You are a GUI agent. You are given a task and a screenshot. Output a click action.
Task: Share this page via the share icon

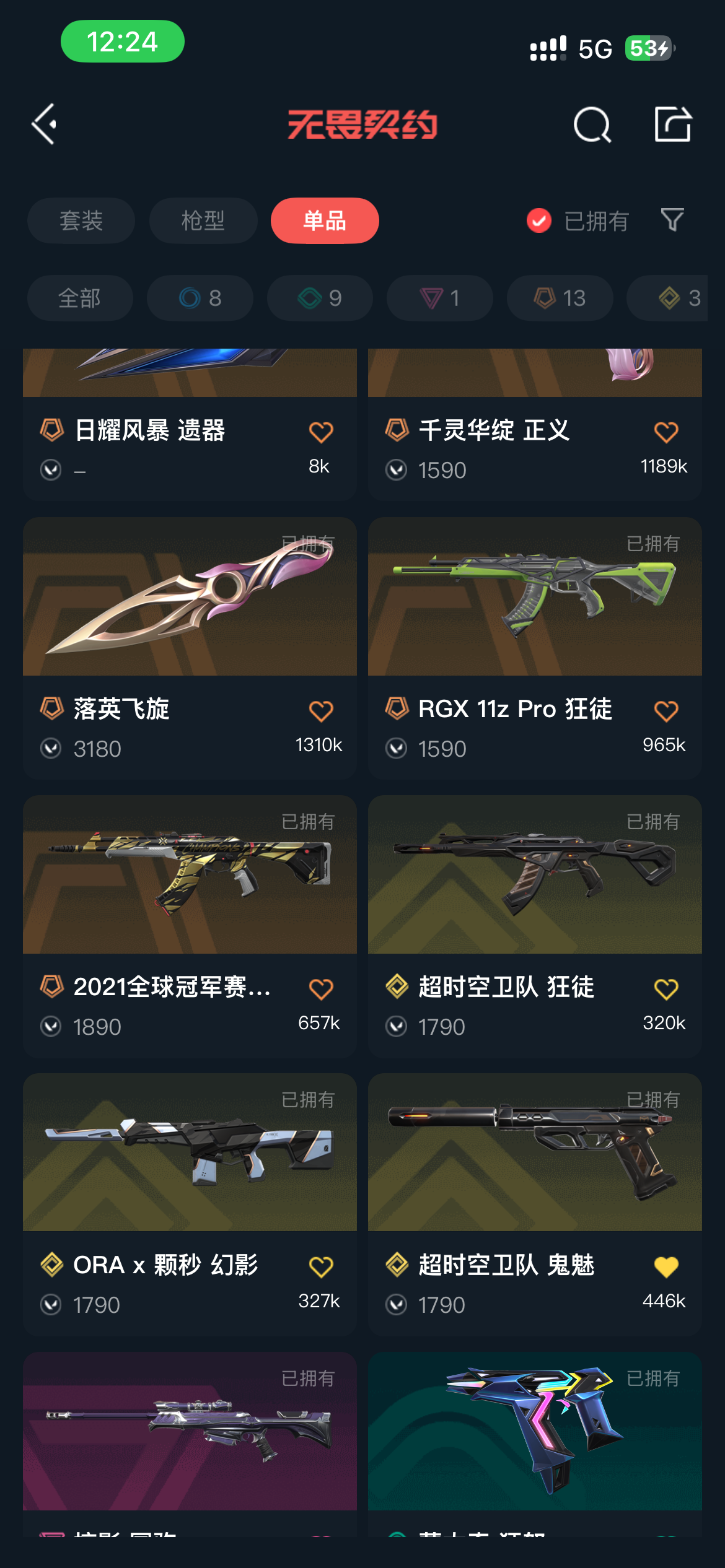672,124
